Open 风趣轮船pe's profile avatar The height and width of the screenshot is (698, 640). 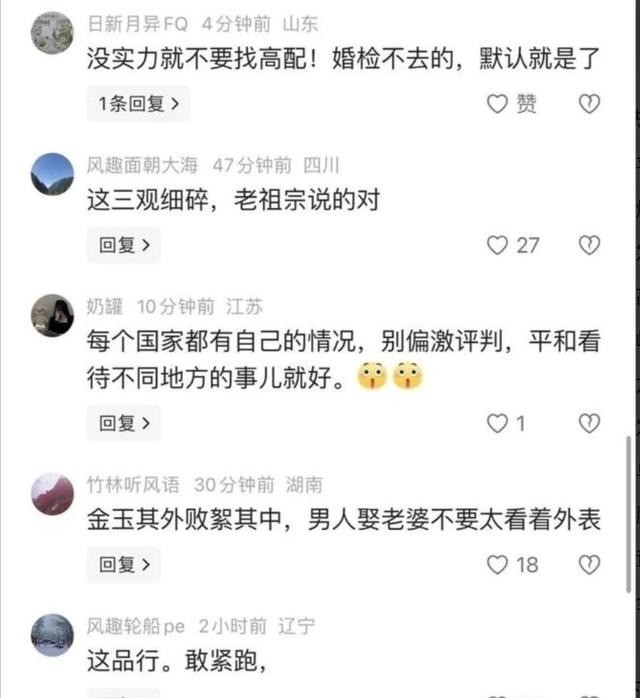point(52,635)
